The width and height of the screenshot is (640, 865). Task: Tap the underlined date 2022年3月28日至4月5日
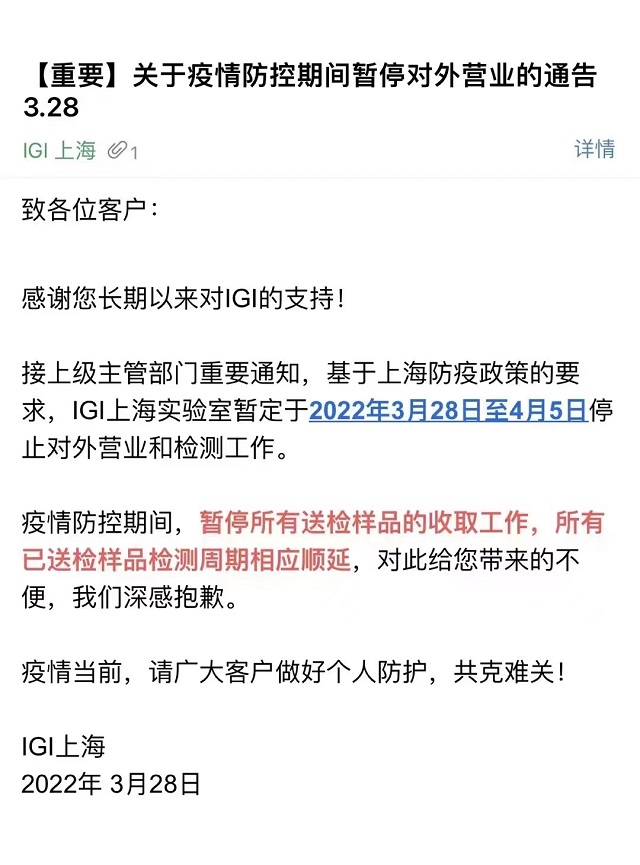[x=447, y=411]
